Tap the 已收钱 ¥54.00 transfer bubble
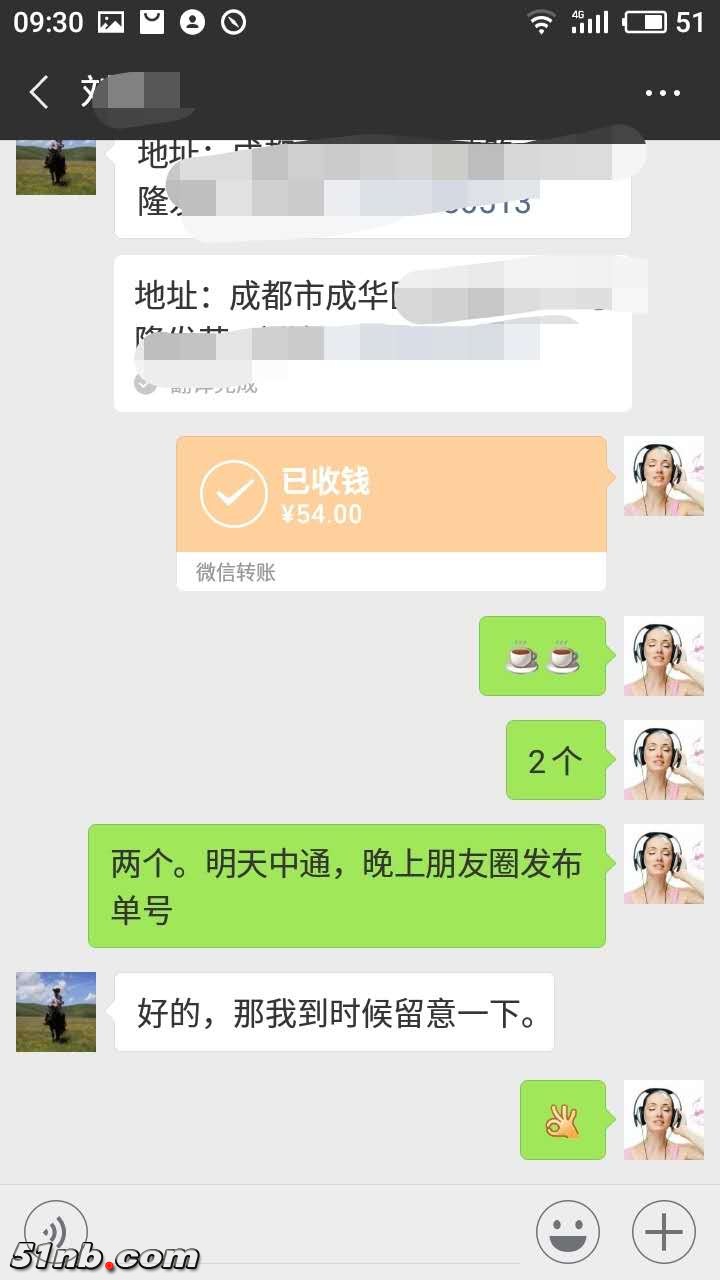Viewport: 720px width, 1280px height. pos(390,492)
